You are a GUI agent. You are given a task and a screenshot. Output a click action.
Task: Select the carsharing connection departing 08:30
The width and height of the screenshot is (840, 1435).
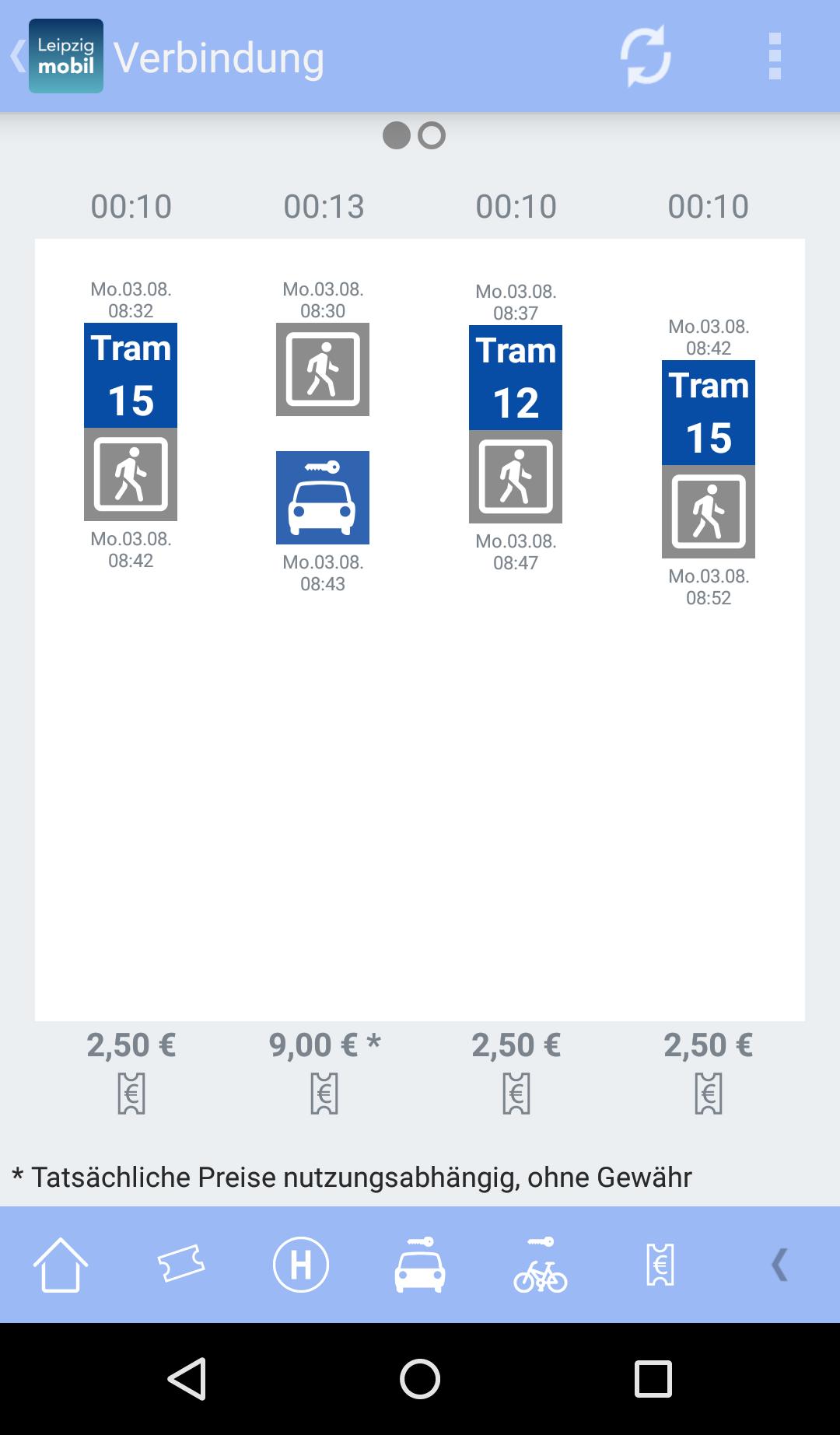323,497
